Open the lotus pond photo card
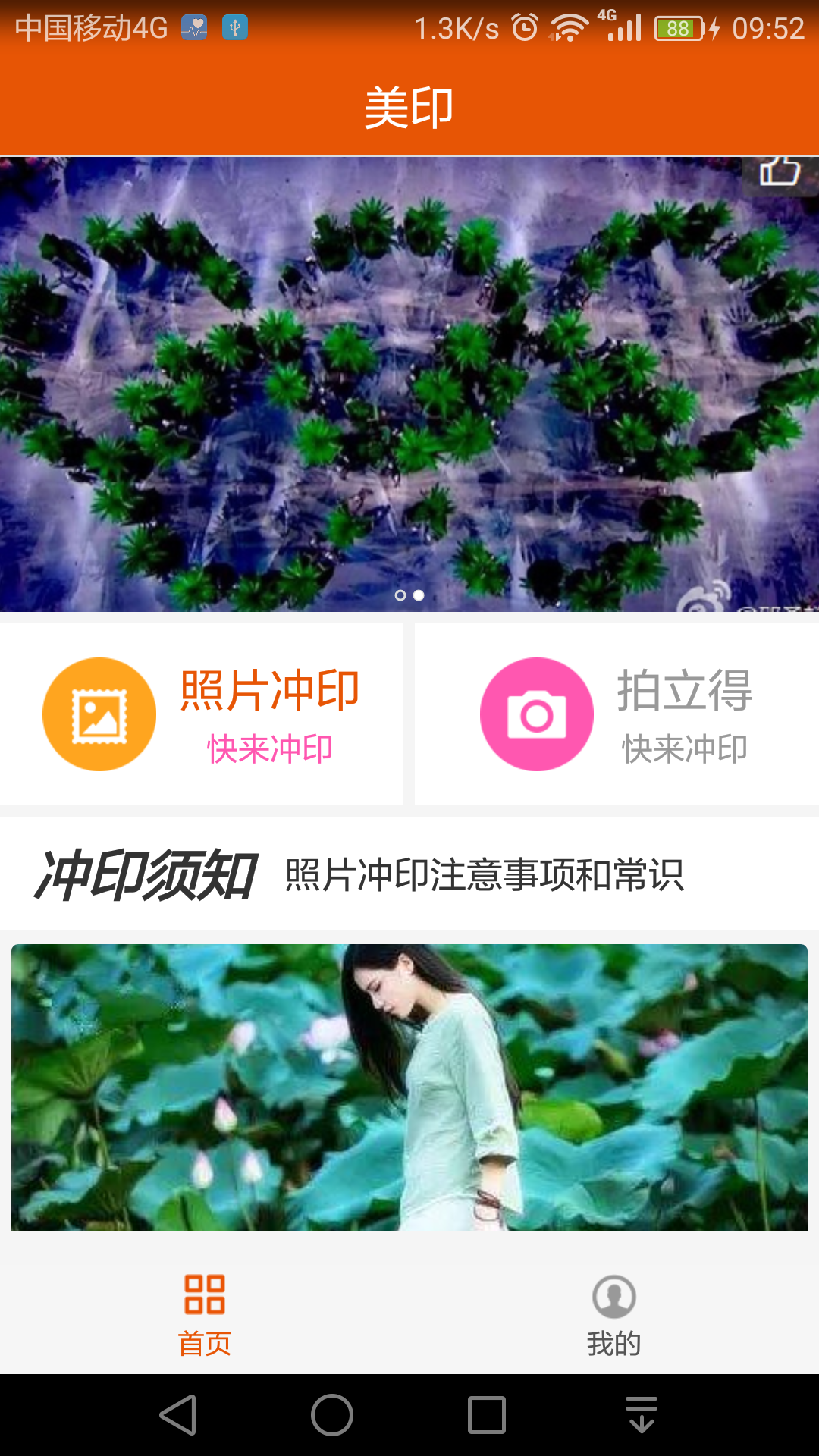 pyautogui.click(x=409, y=1087)
